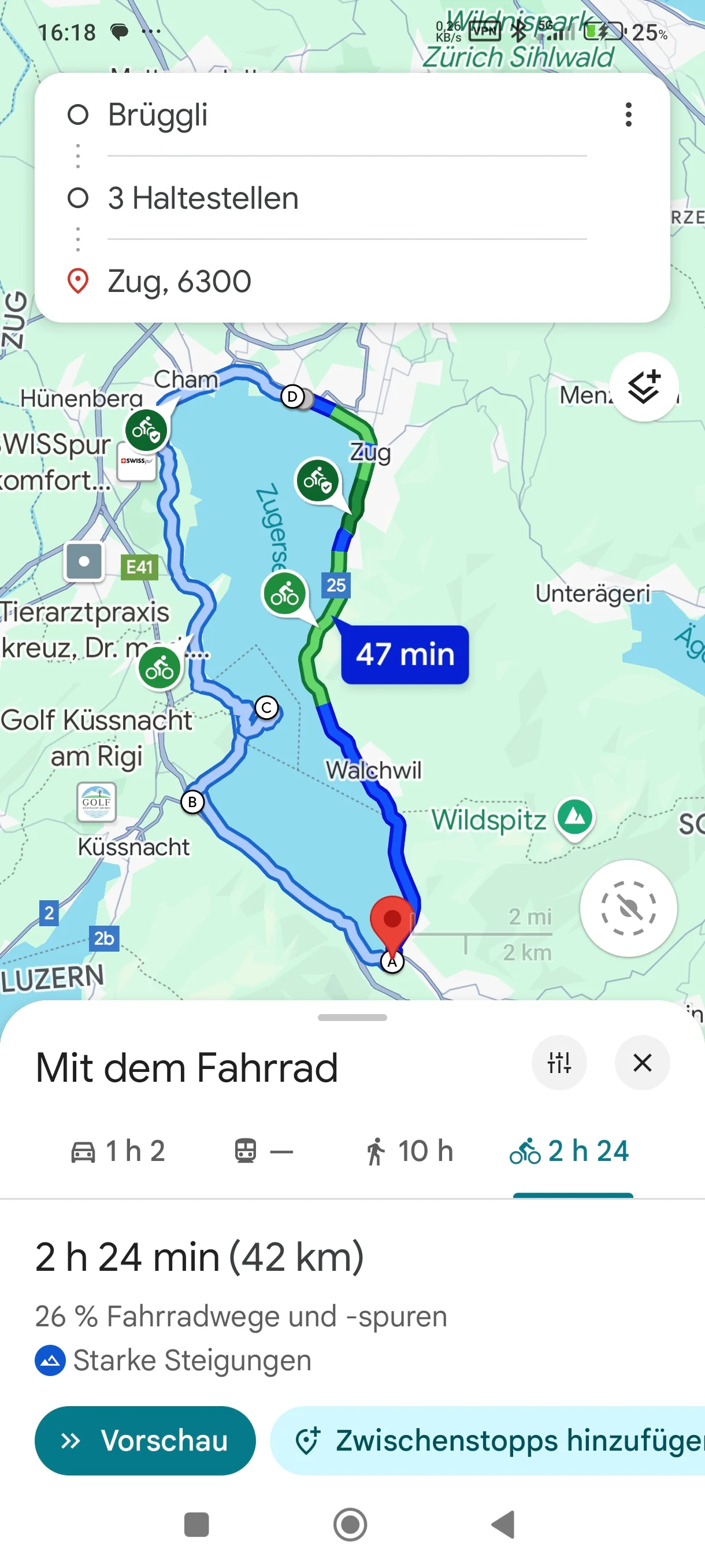Close the bicycle directions panel
Image resolution: width=705 pixels, height=1568 pixels.
643,1063
